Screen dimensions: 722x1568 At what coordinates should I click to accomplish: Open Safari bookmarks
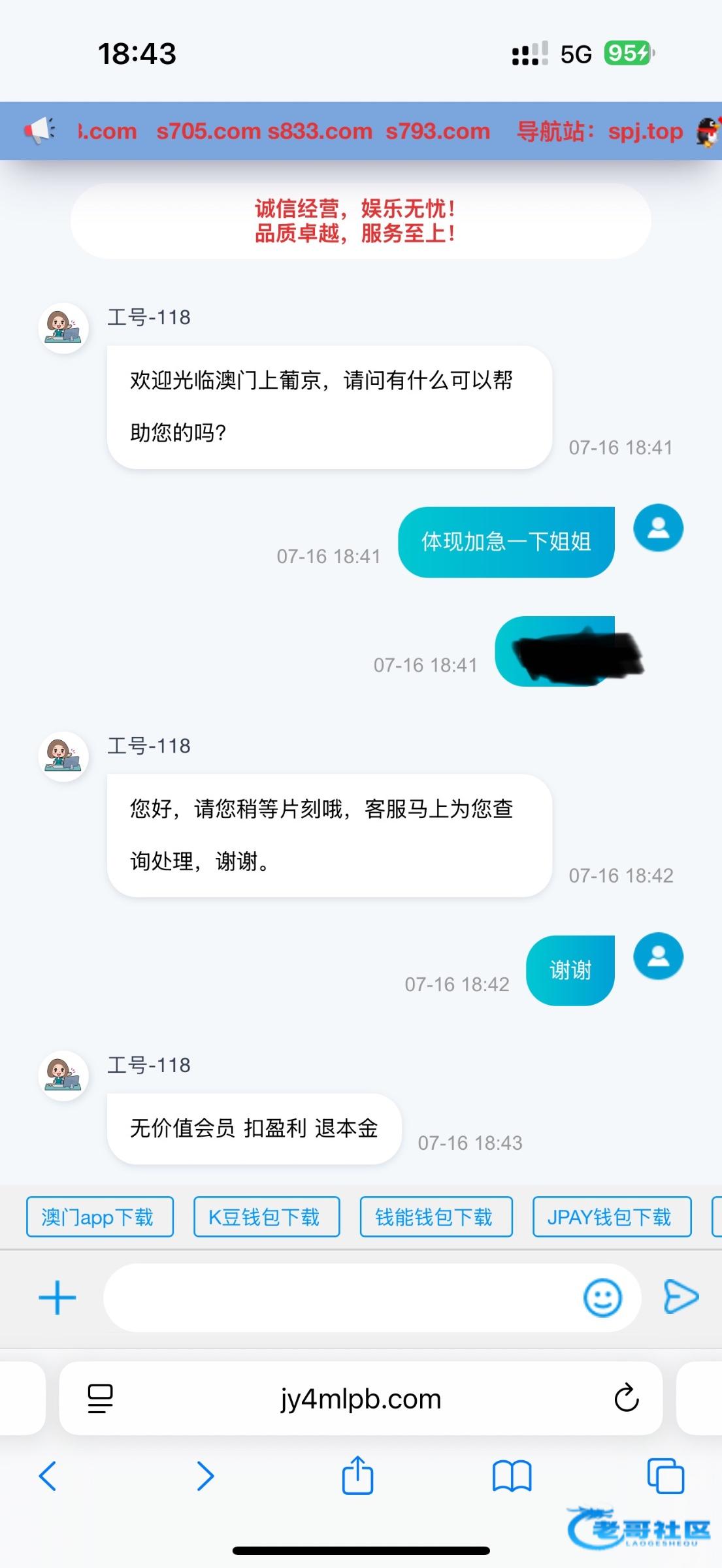click(x=512, y=1476)
